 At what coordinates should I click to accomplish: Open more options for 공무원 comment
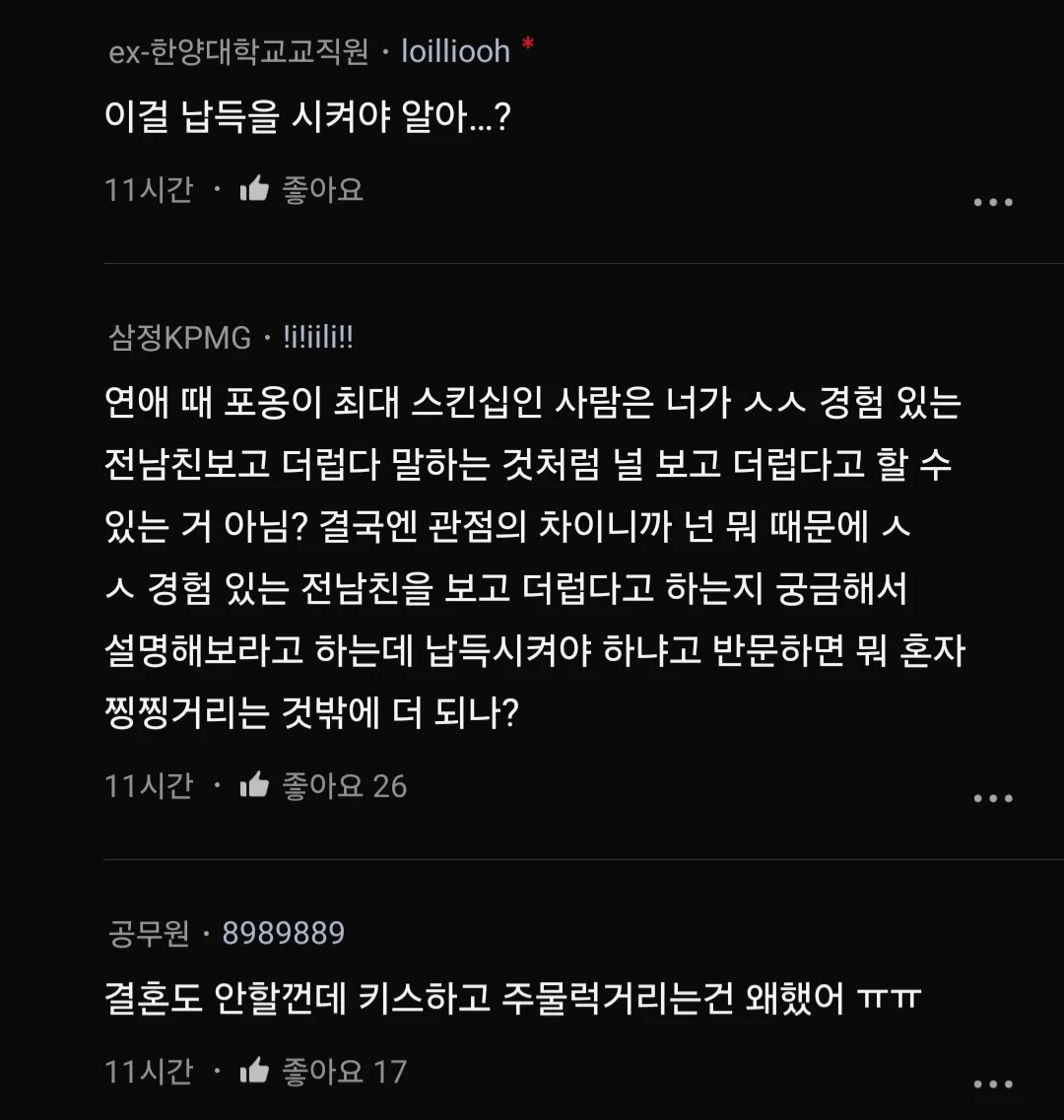click(x=992, y=1084)
